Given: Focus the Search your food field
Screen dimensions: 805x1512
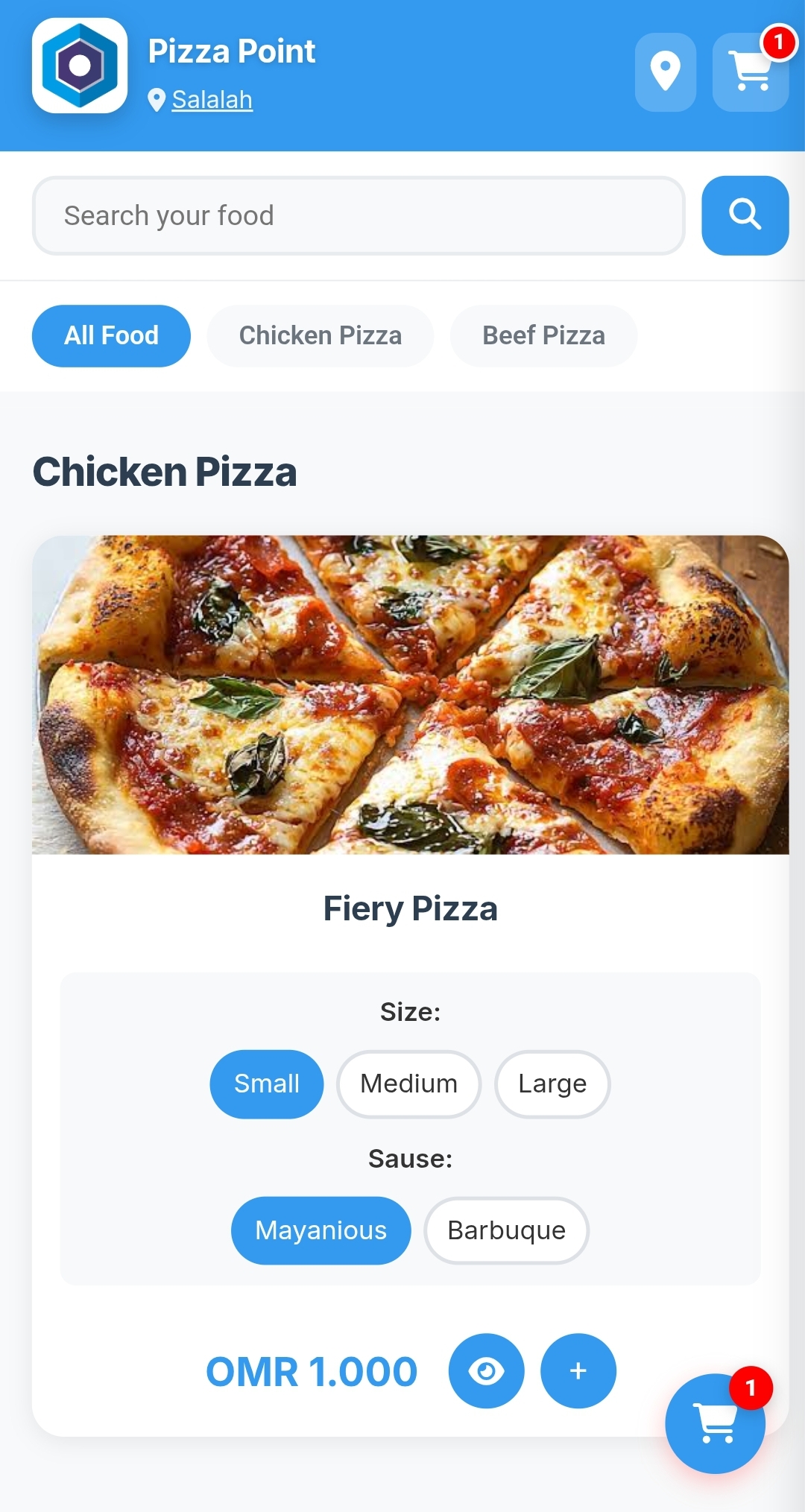Looking at the screenshot, I should tap(358, 215).
